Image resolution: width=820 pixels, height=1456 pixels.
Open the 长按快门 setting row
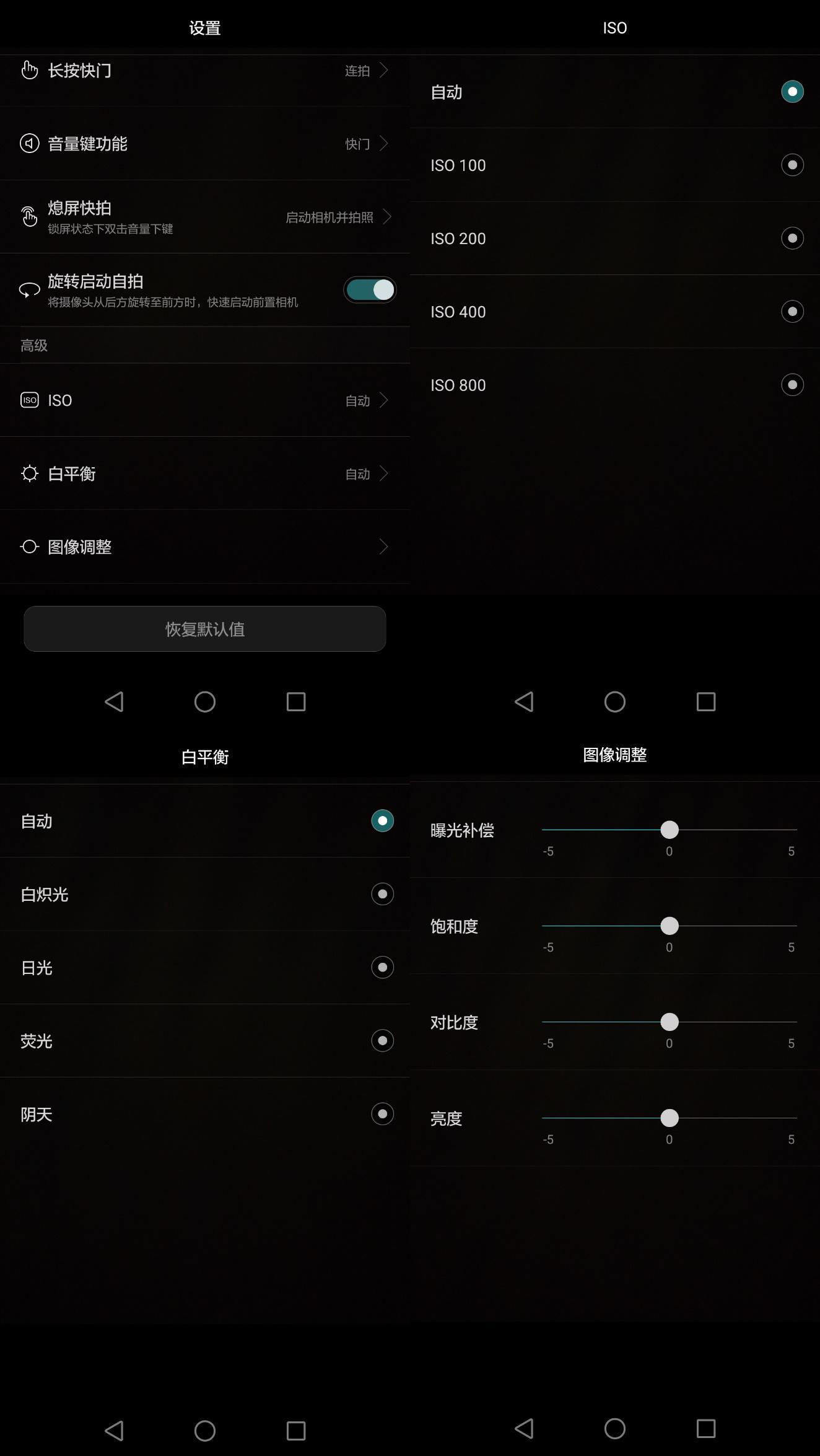pos(205,71)
